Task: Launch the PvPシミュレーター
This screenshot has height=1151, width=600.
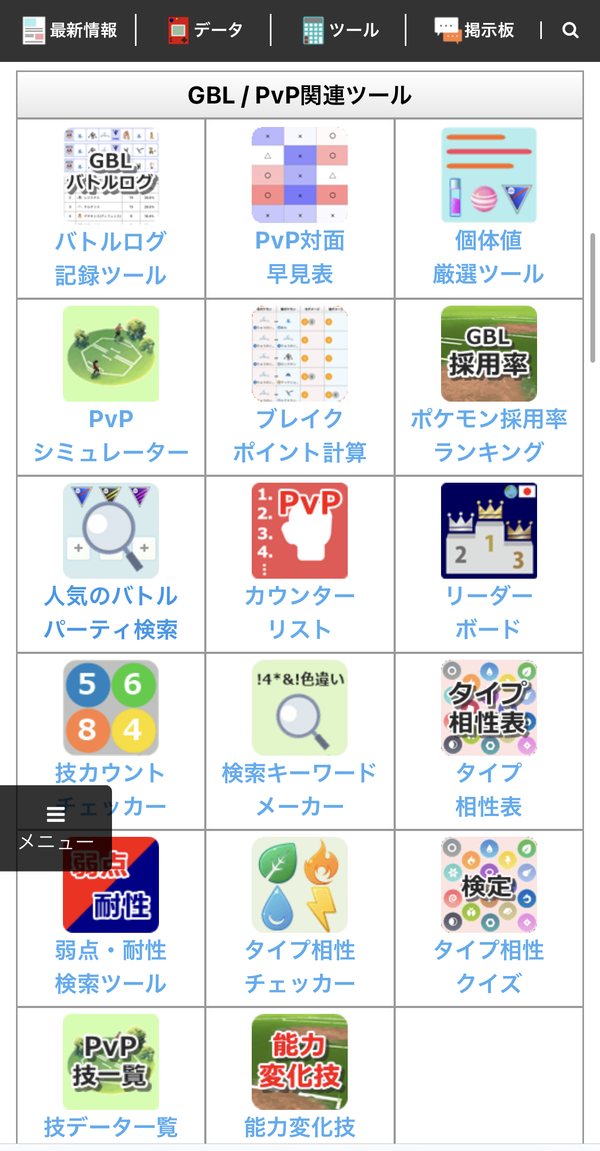Action: pos(111,387)
